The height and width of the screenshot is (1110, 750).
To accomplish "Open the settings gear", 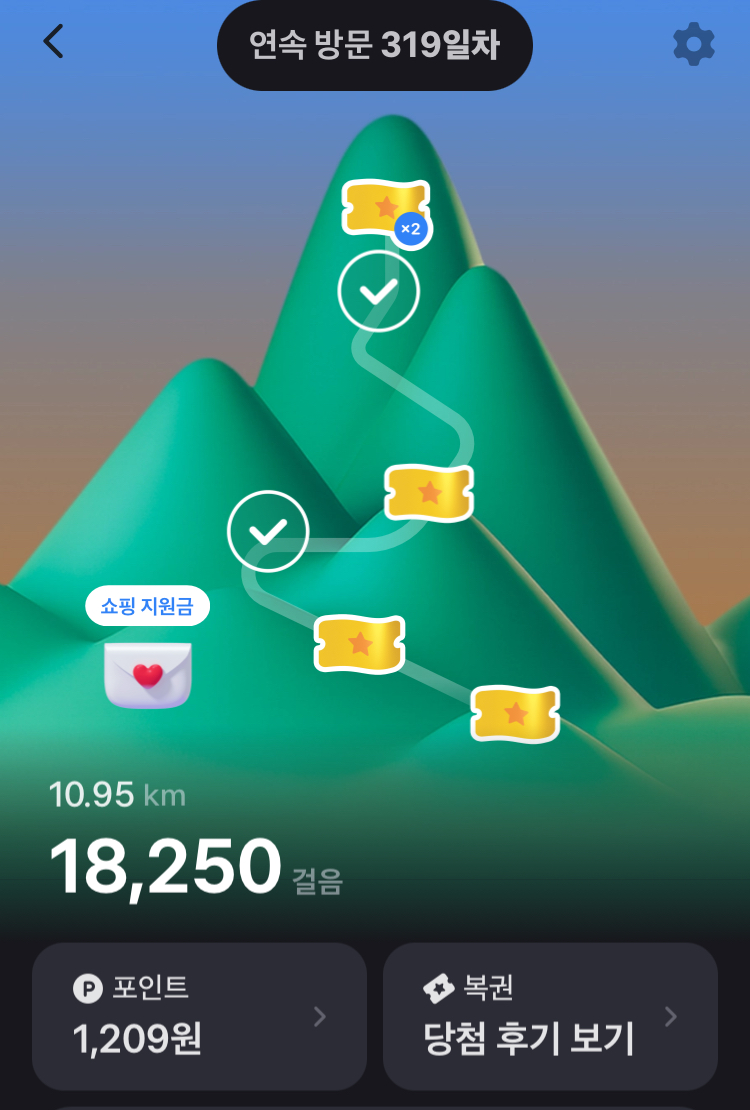I will coord(694,45).
